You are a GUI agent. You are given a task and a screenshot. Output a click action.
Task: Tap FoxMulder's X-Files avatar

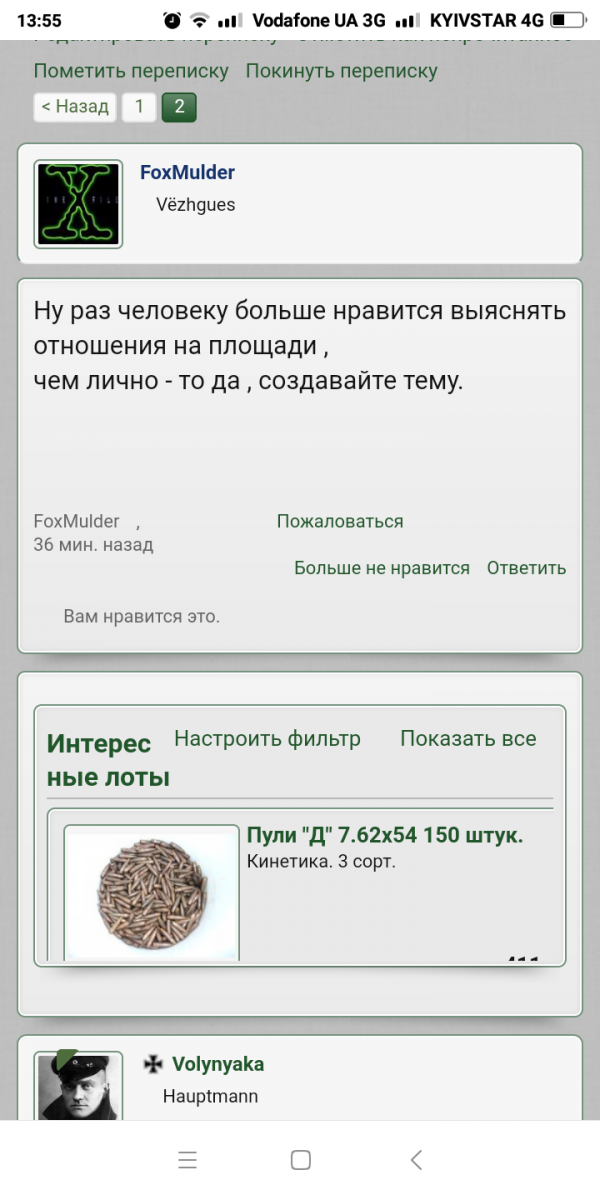click(x=78, y=204)
